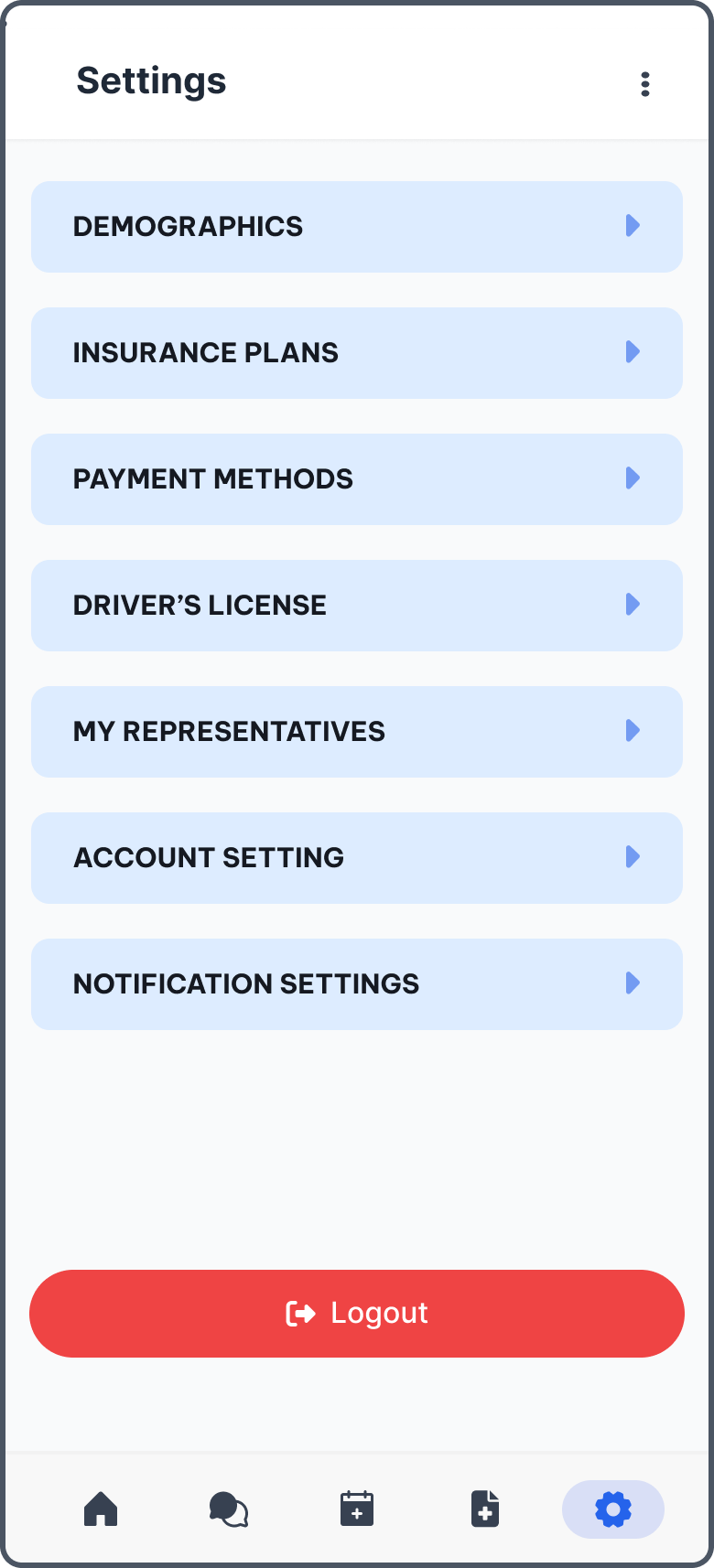
Task: Open NOTIFICATION SETTINGS
Action: click(x=356, y=983)
